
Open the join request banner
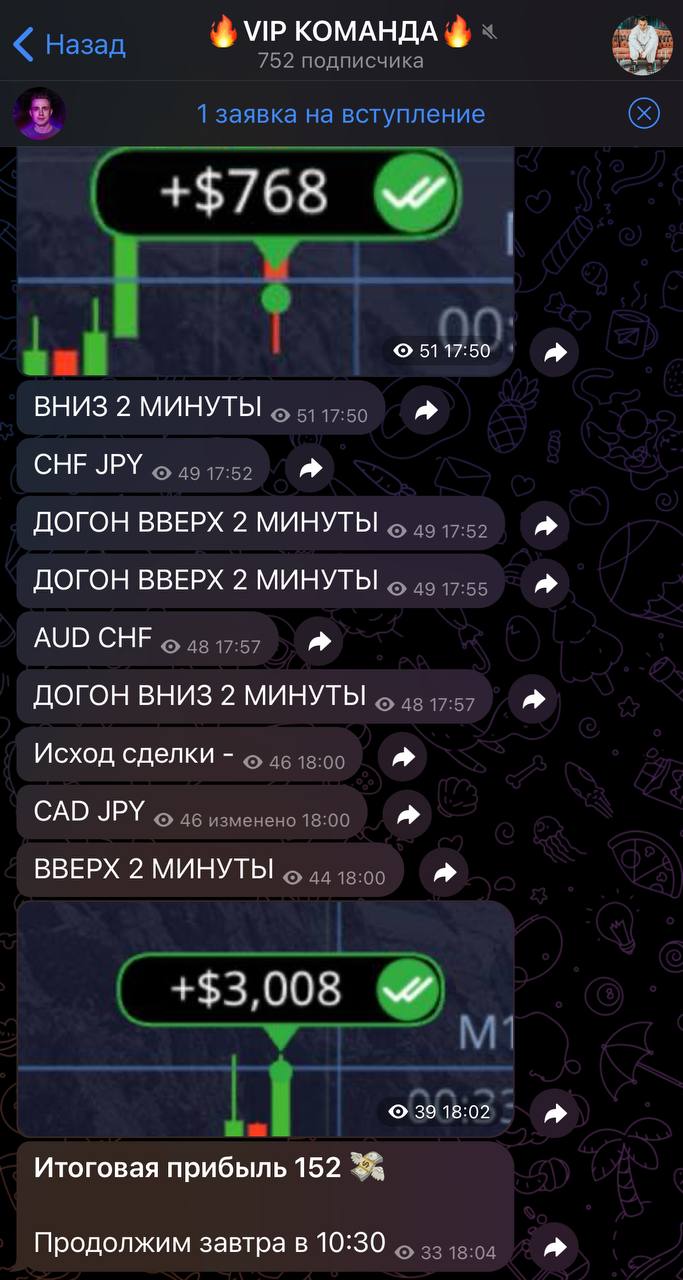(x=340, y=114)
